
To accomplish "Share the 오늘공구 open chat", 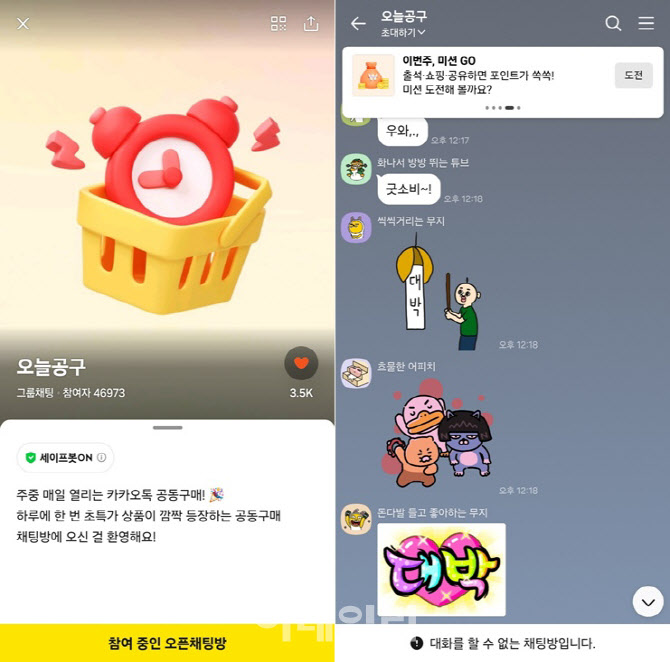I will pyautogui.click(x=311, y=24).
